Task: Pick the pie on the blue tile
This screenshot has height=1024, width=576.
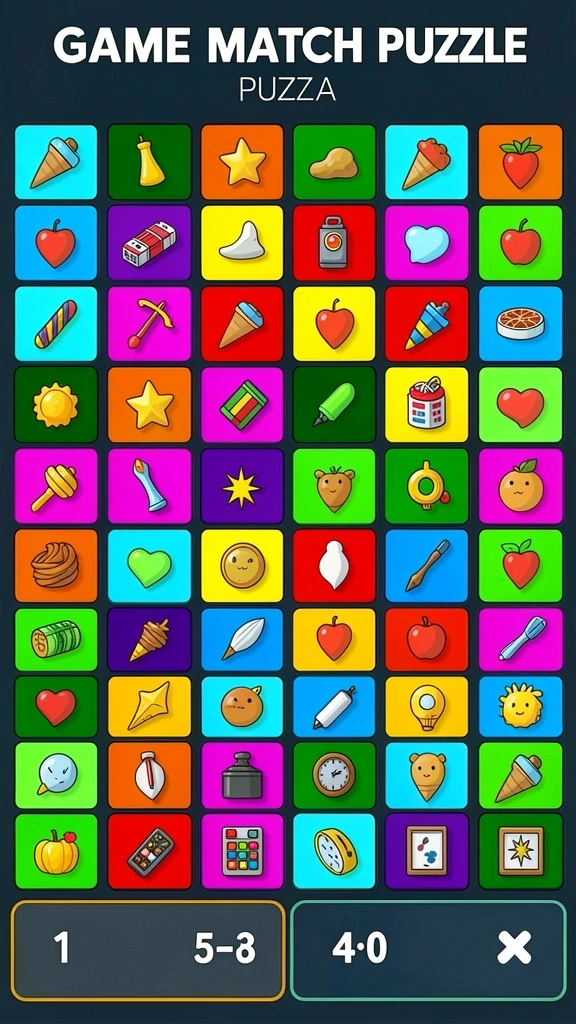Action: (520, 323)
